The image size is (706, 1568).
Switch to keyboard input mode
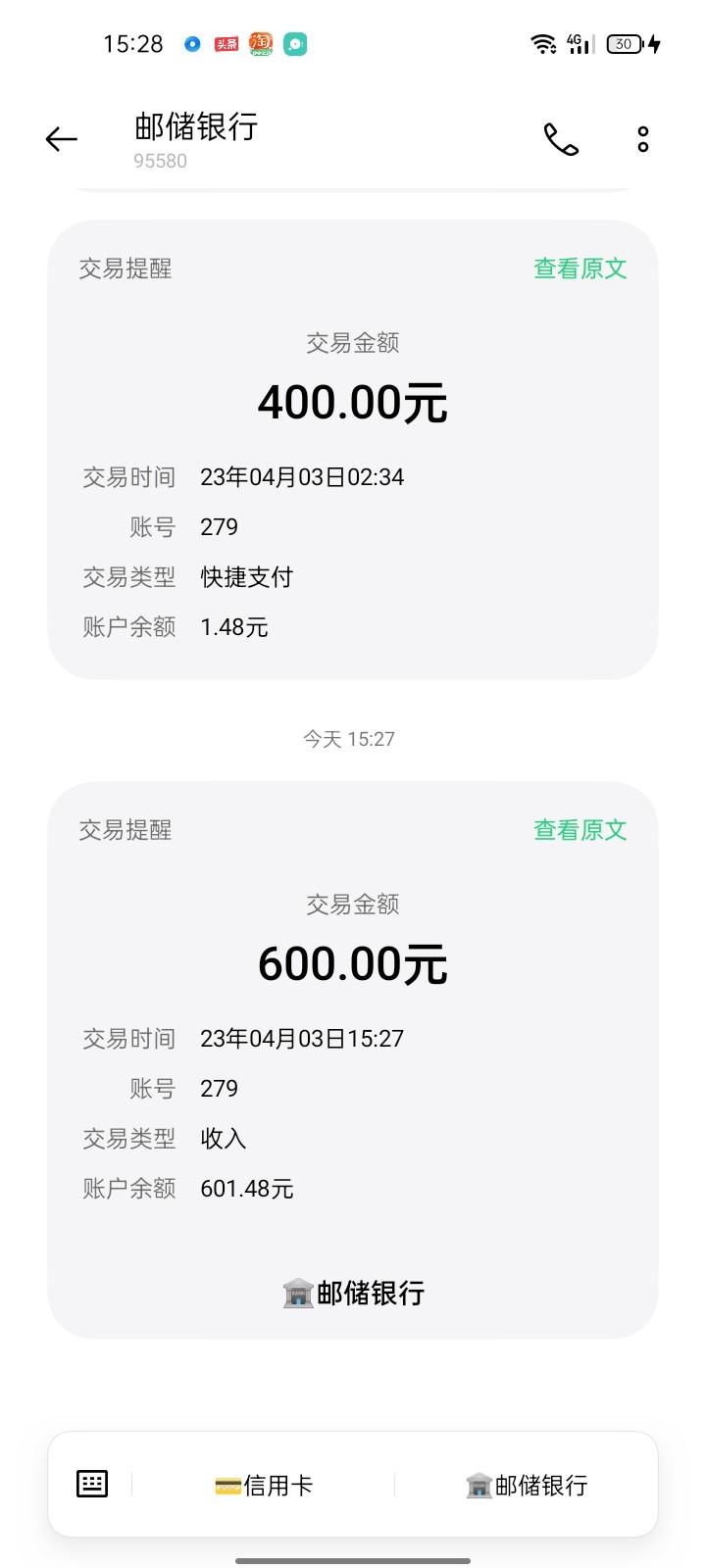[x=92, y=1485]
